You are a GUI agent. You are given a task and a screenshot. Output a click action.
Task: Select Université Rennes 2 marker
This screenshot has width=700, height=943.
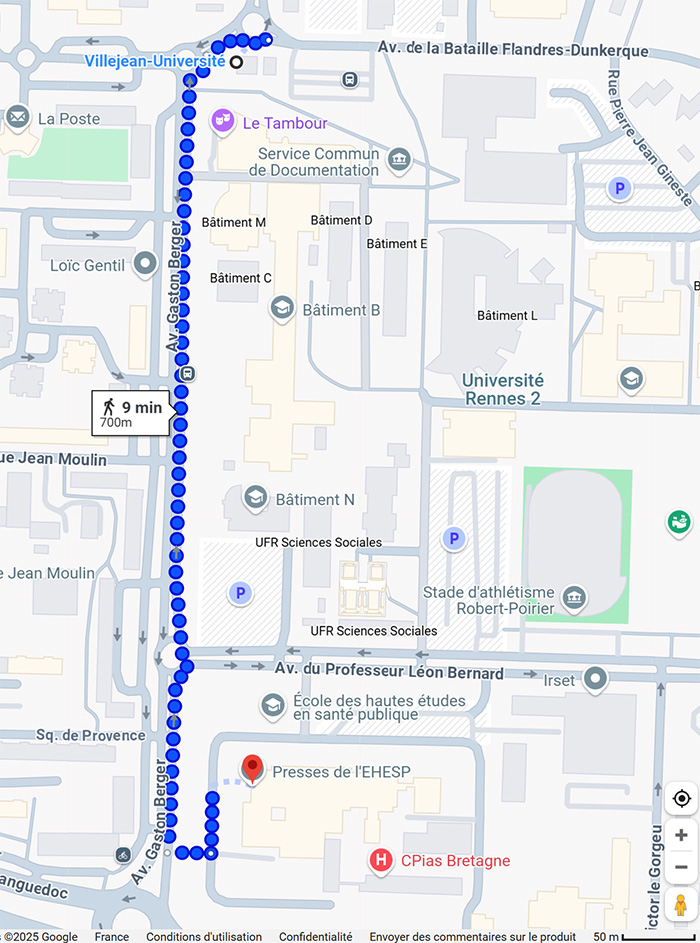(x=630, y=378)
